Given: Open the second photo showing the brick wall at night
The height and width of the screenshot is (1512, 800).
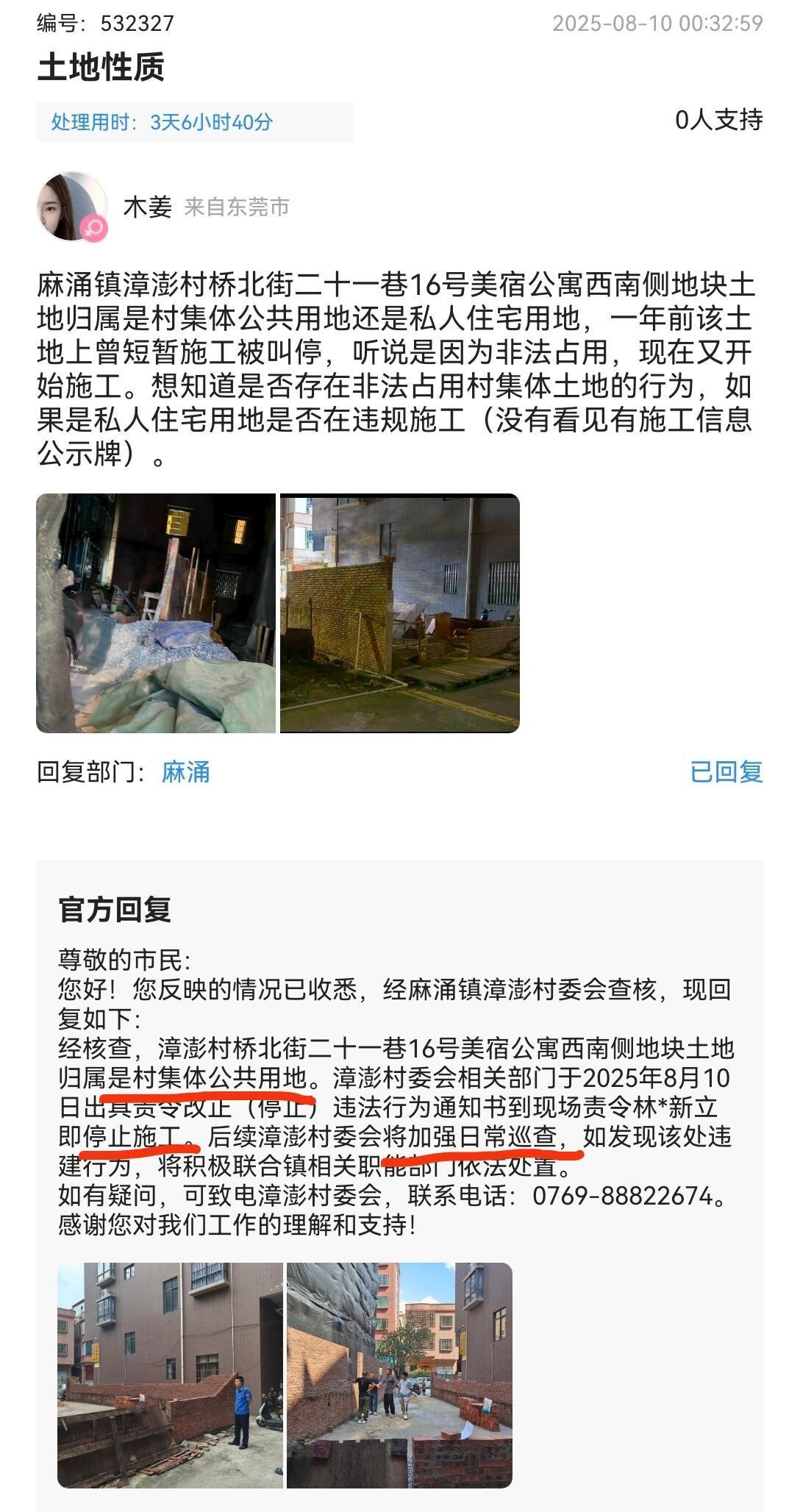Looking at the screenshot, I should (x=400, y=613).
